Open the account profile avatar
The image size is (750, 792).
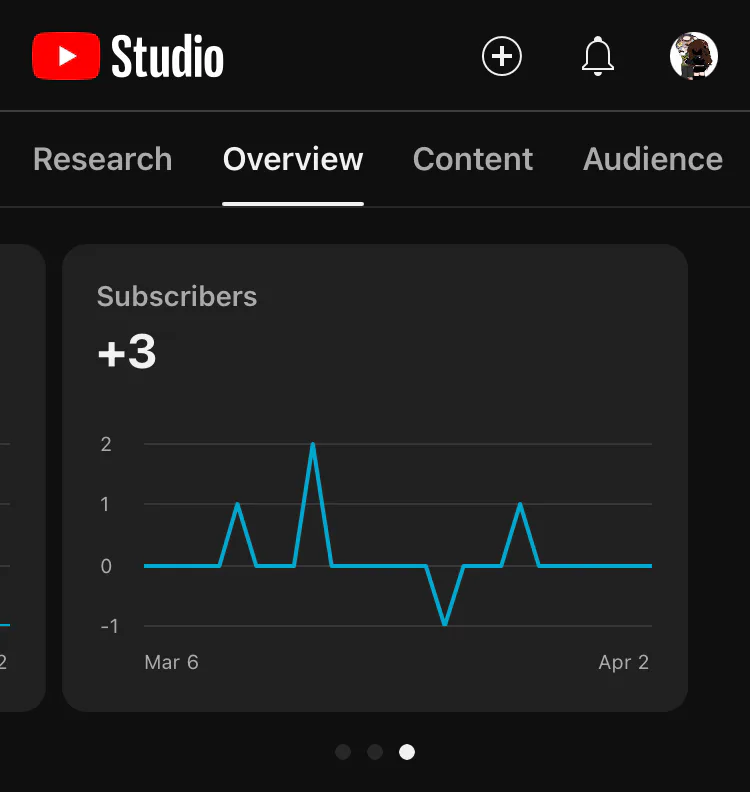pos(694,56)
